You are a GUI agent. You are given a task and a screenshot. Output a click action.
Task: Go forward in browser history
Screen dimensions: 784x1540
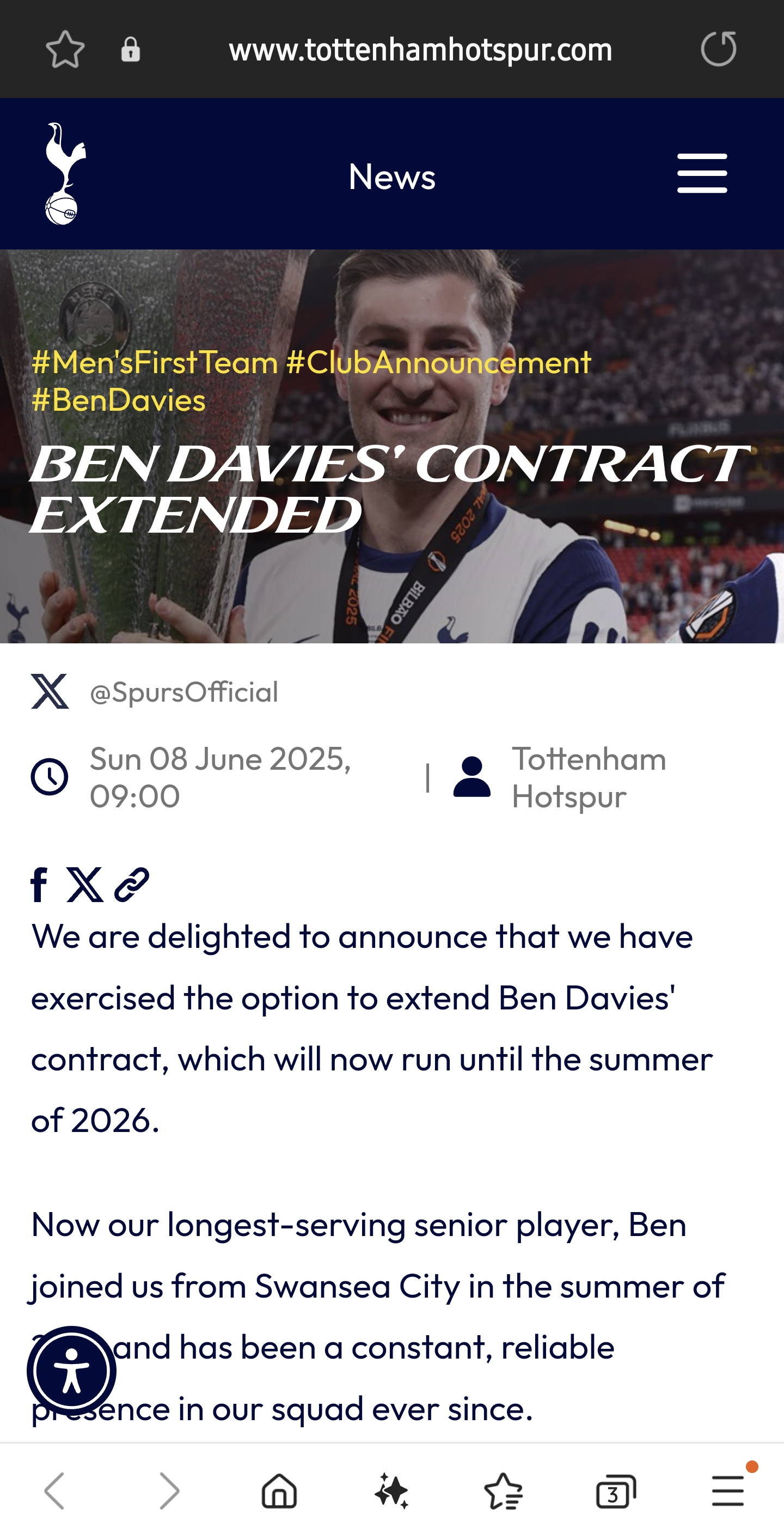click(169, 1491)
